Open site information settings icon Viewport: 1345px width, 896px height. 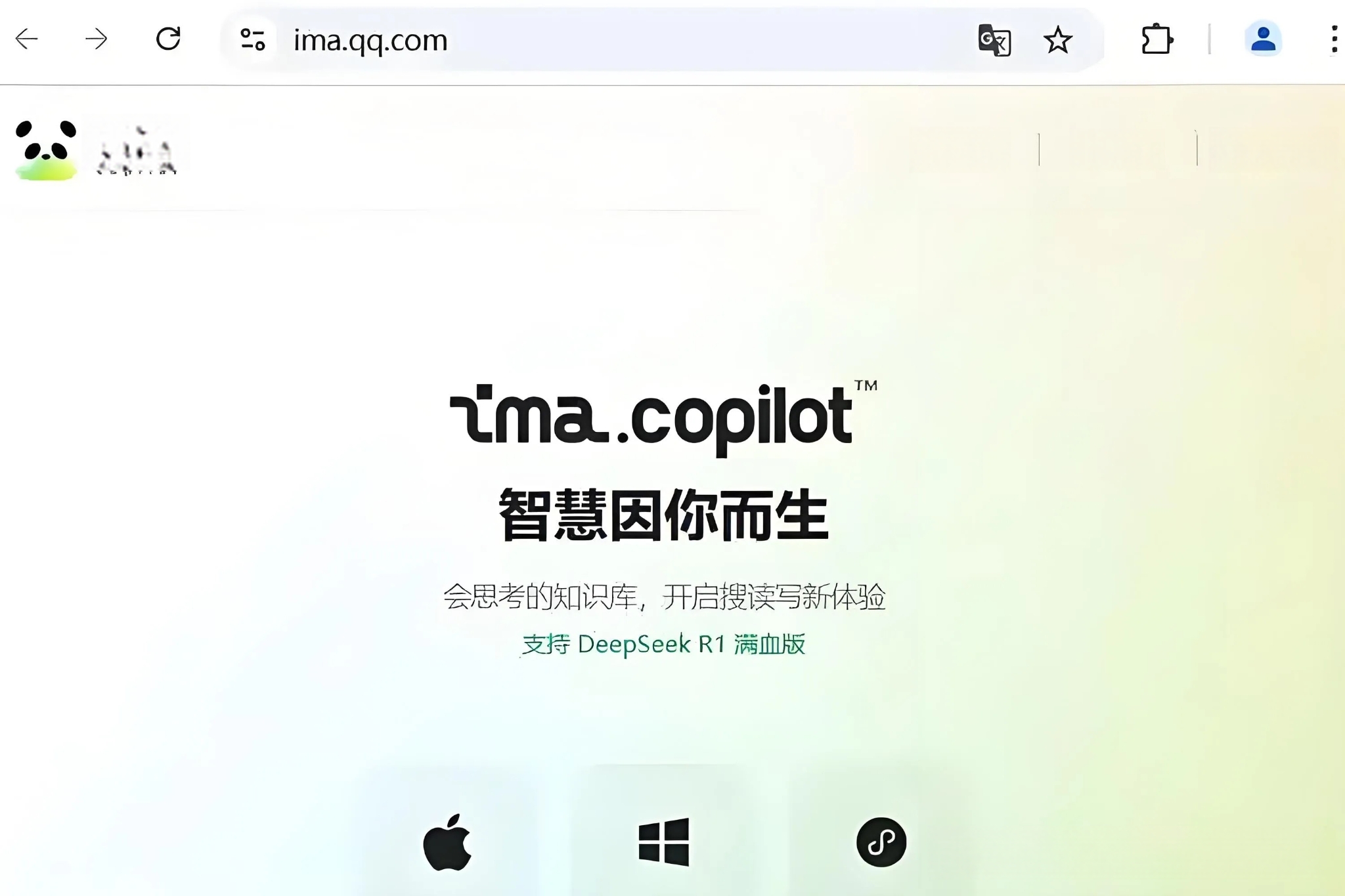click(253, 40)
